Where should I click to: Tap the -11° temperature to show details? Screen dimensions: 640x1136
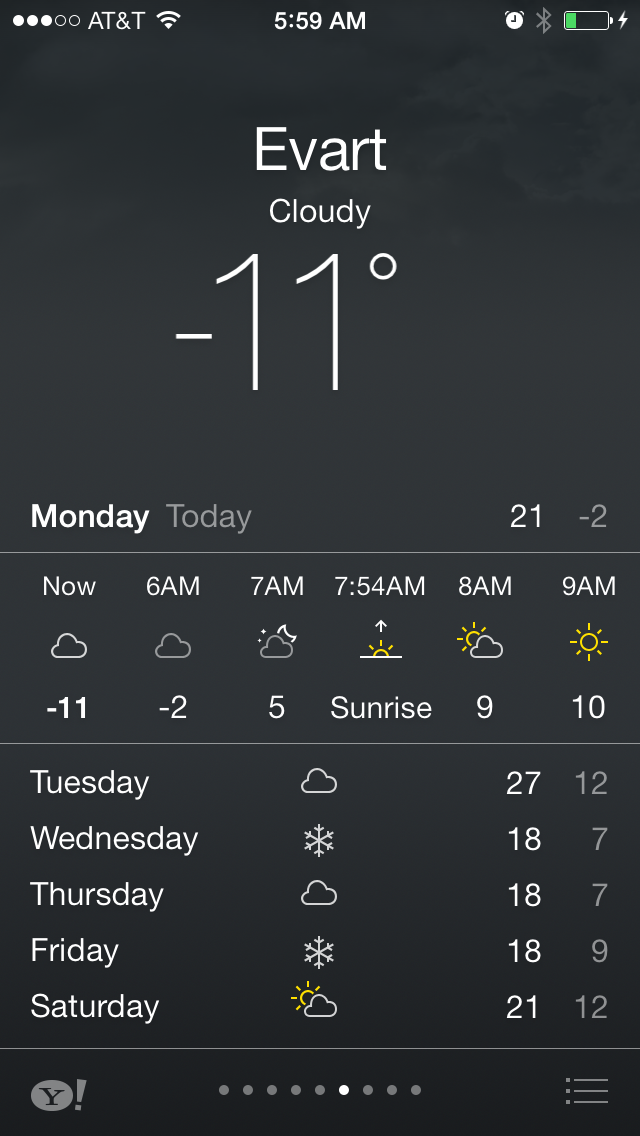pyautogui.click(x=288, y=322)
